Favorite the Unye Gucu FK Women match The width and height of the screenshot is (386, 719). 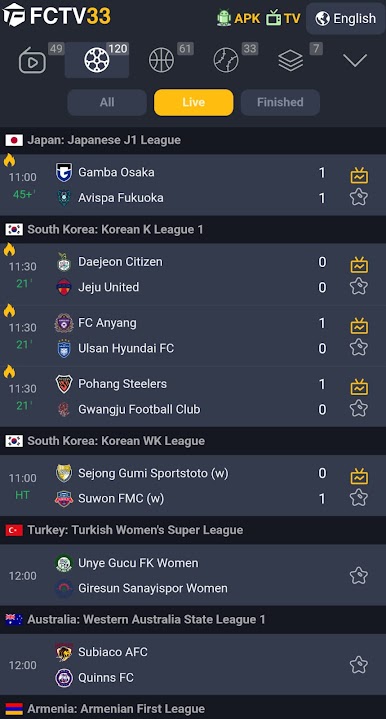coord(359,575)
